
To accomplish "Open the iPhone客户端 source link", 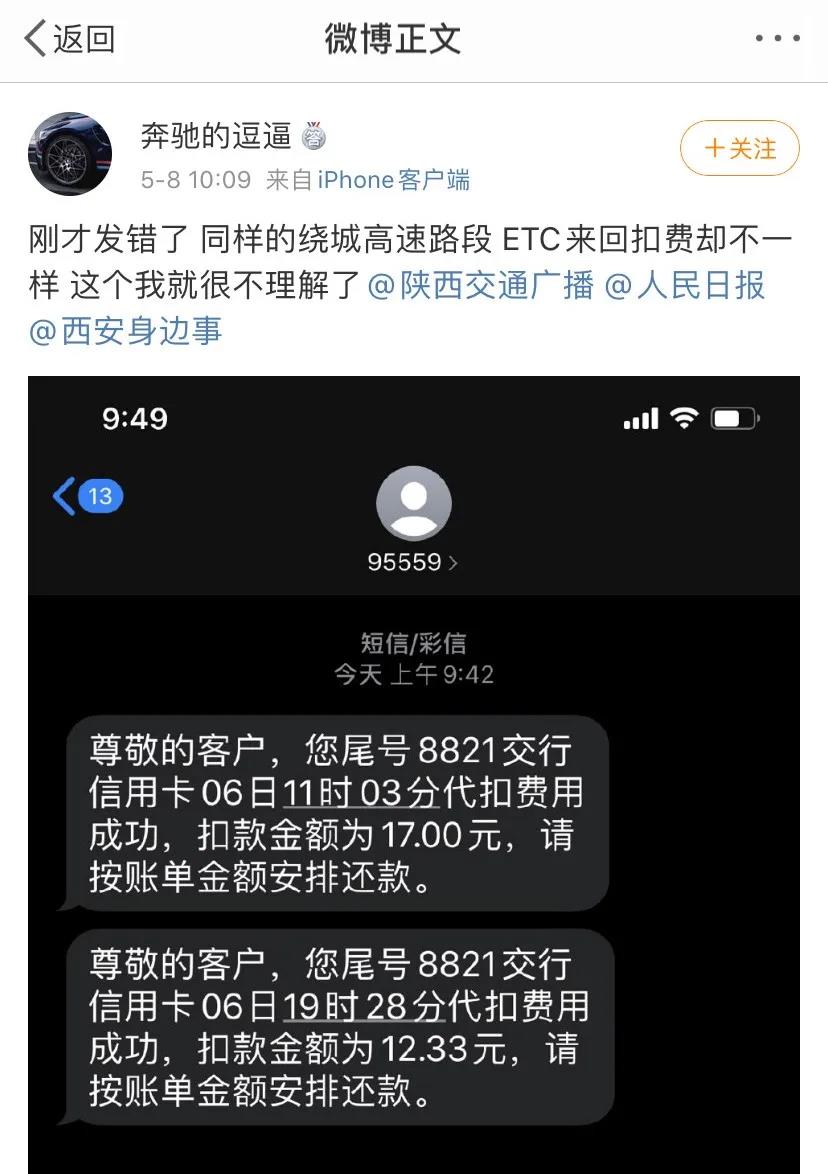I will [393, 180].
